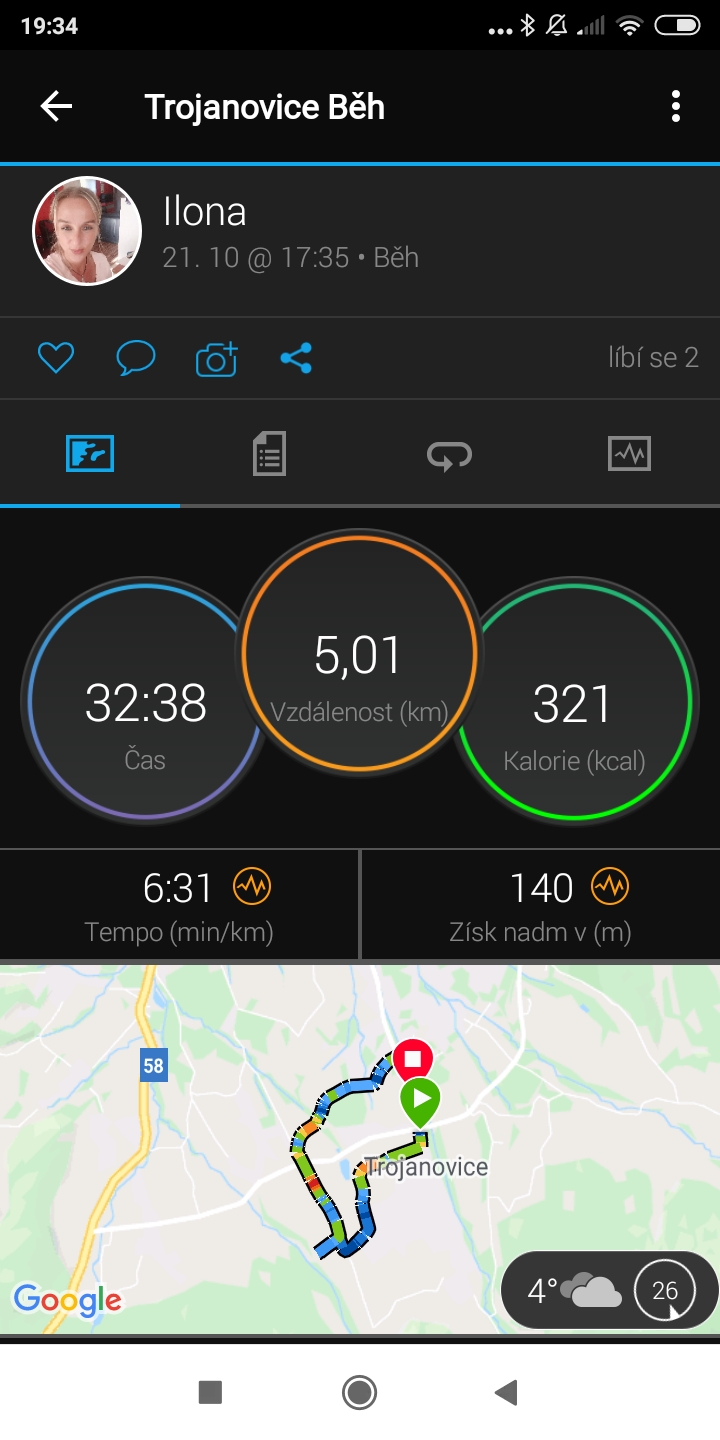Open the Tempo 6:31 chart icon
Screen dimensions: 720x1440
[x=252, y=887]
